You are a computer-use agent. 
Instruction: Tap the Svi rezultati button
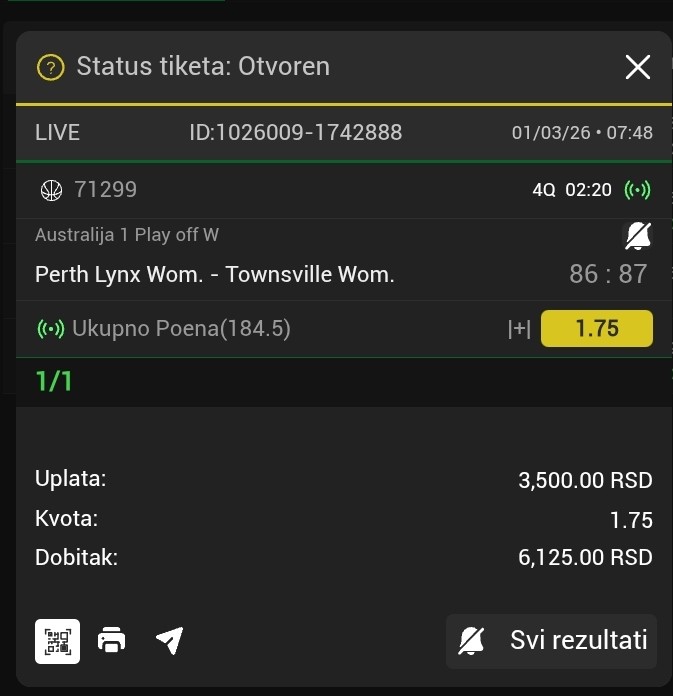tap(552, 640)
